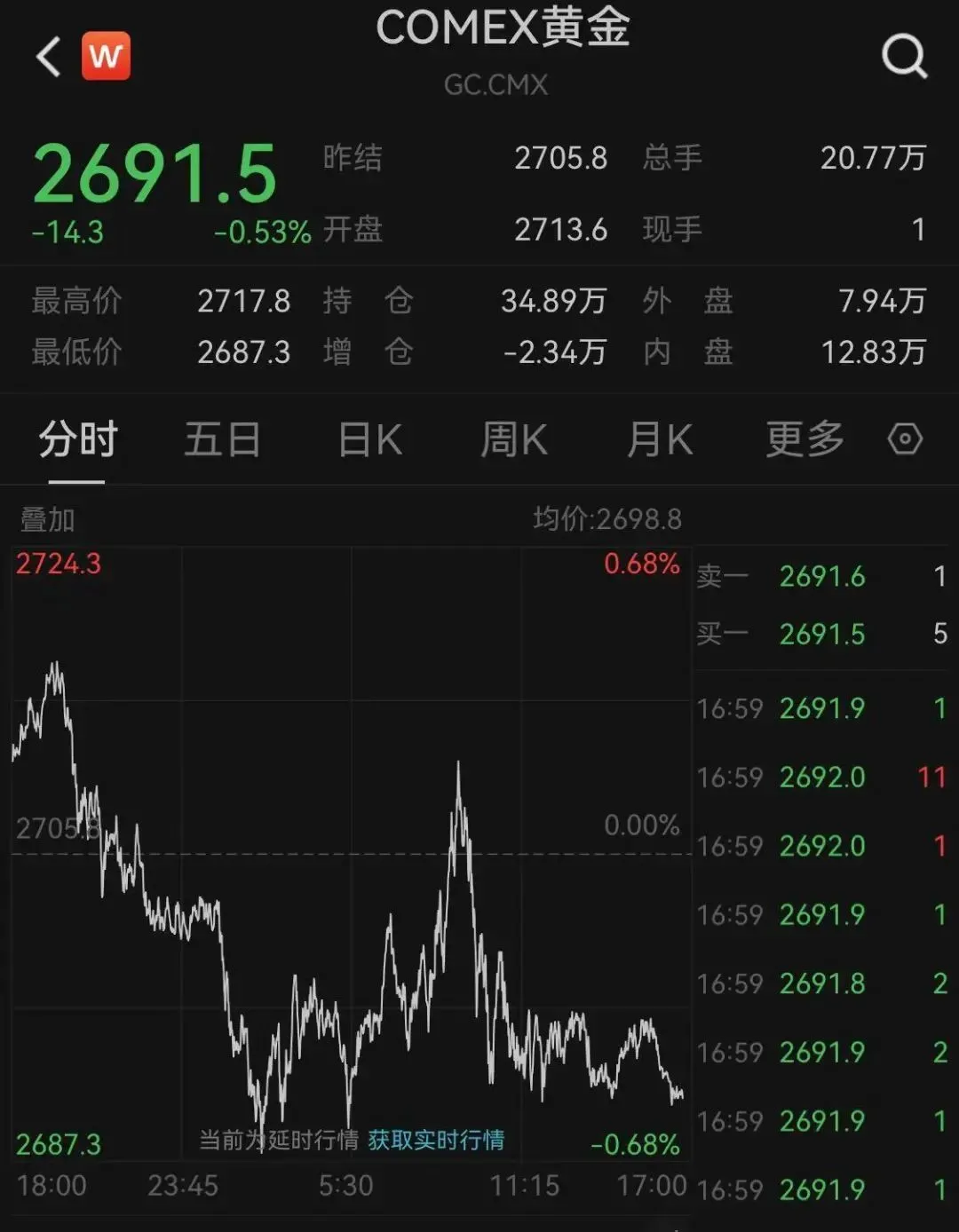Switch to the 月K chart tab

[659, 439]
